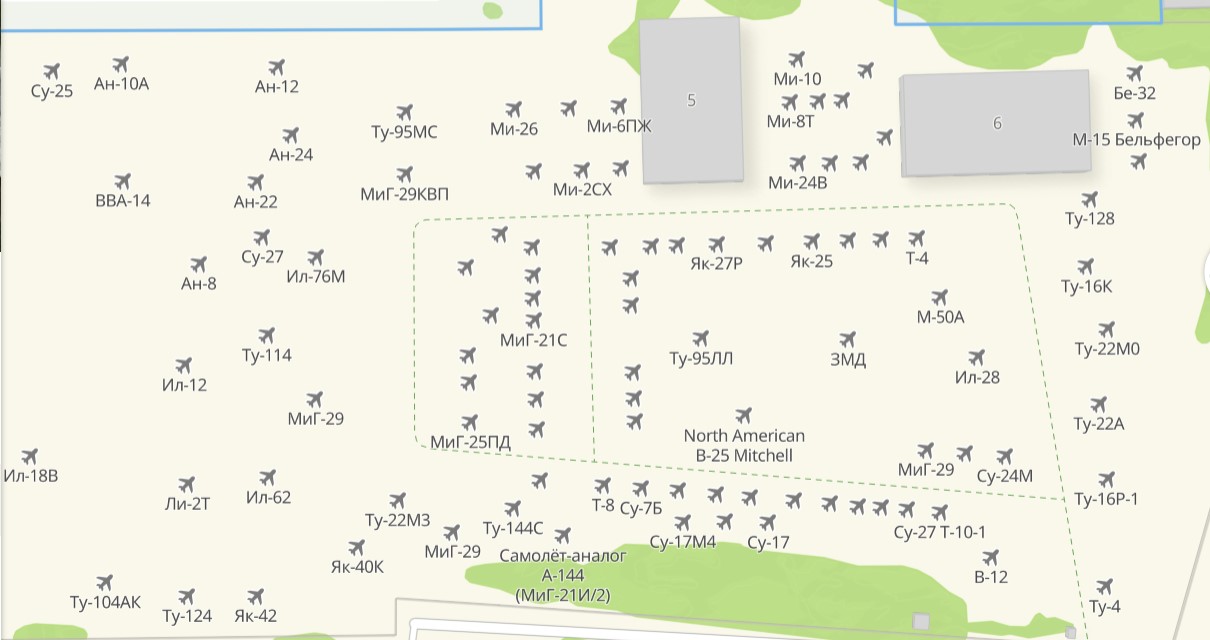Tap the Бе-32 aircraft marker
This screenshot has height=640, width=1210.
pyautogui.click(x=1134, y=73)
